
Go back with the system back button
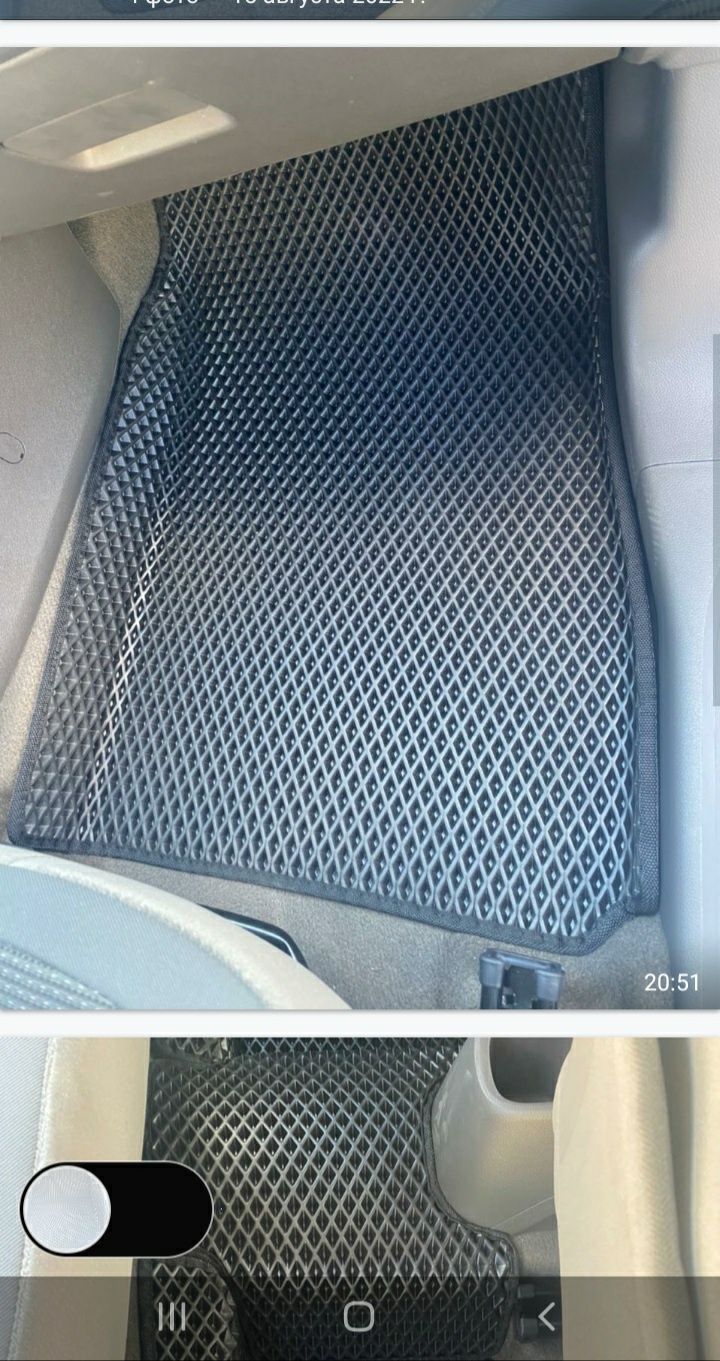(x=546, y=1317)
